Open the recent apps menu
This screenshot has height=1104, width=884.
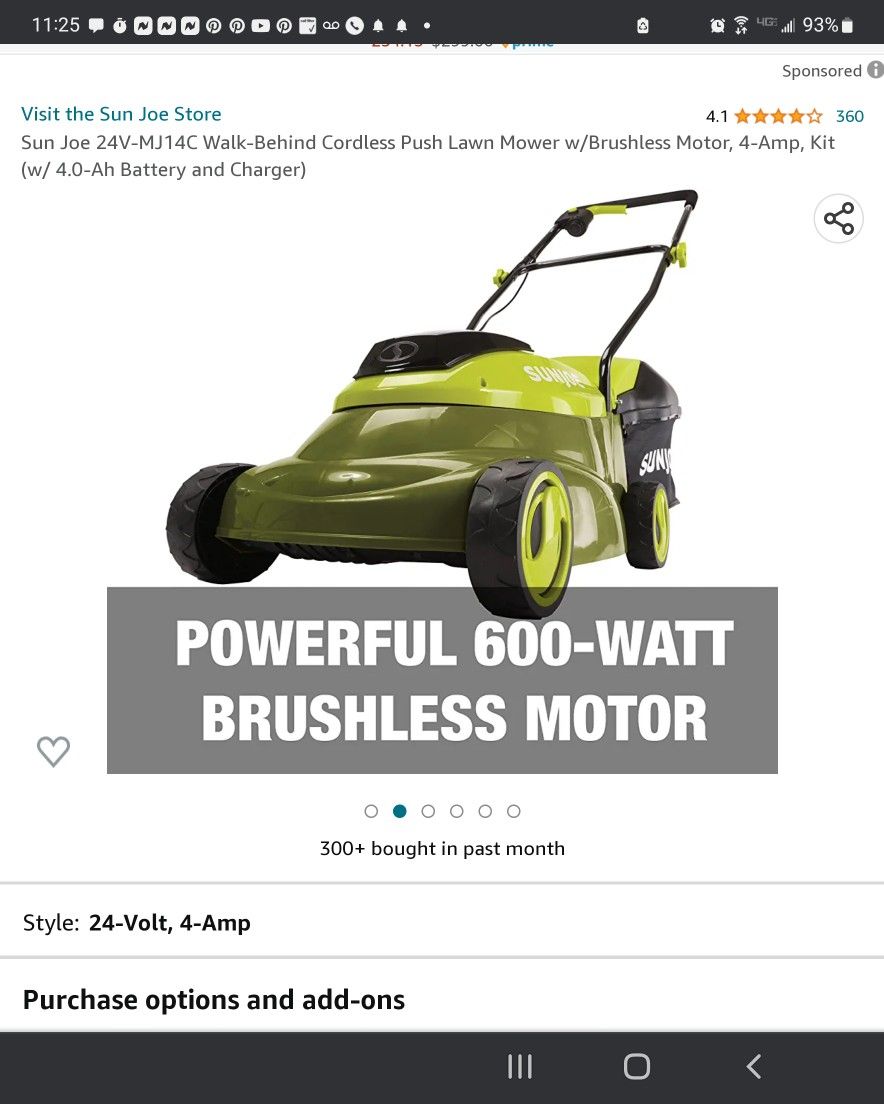tap(520, 1066)
